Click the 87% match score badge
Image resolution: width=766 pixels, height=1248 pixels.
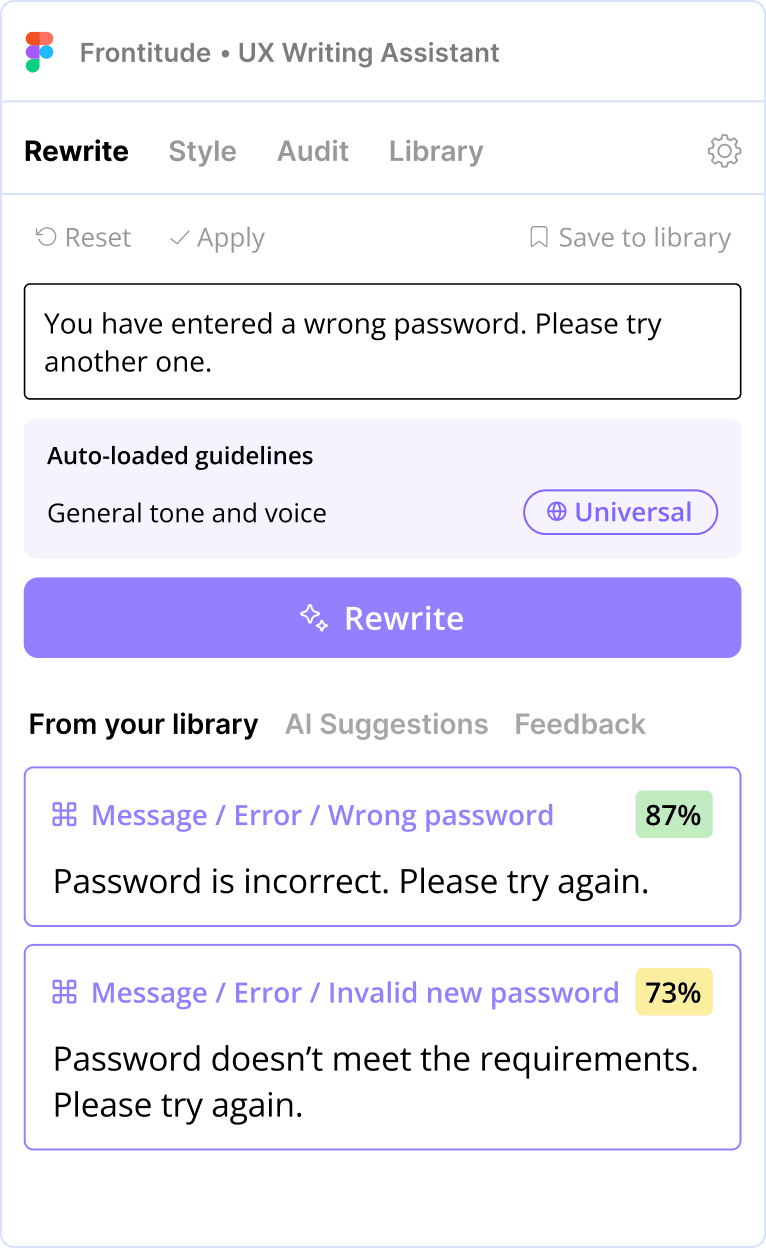[x=673, y=815]
